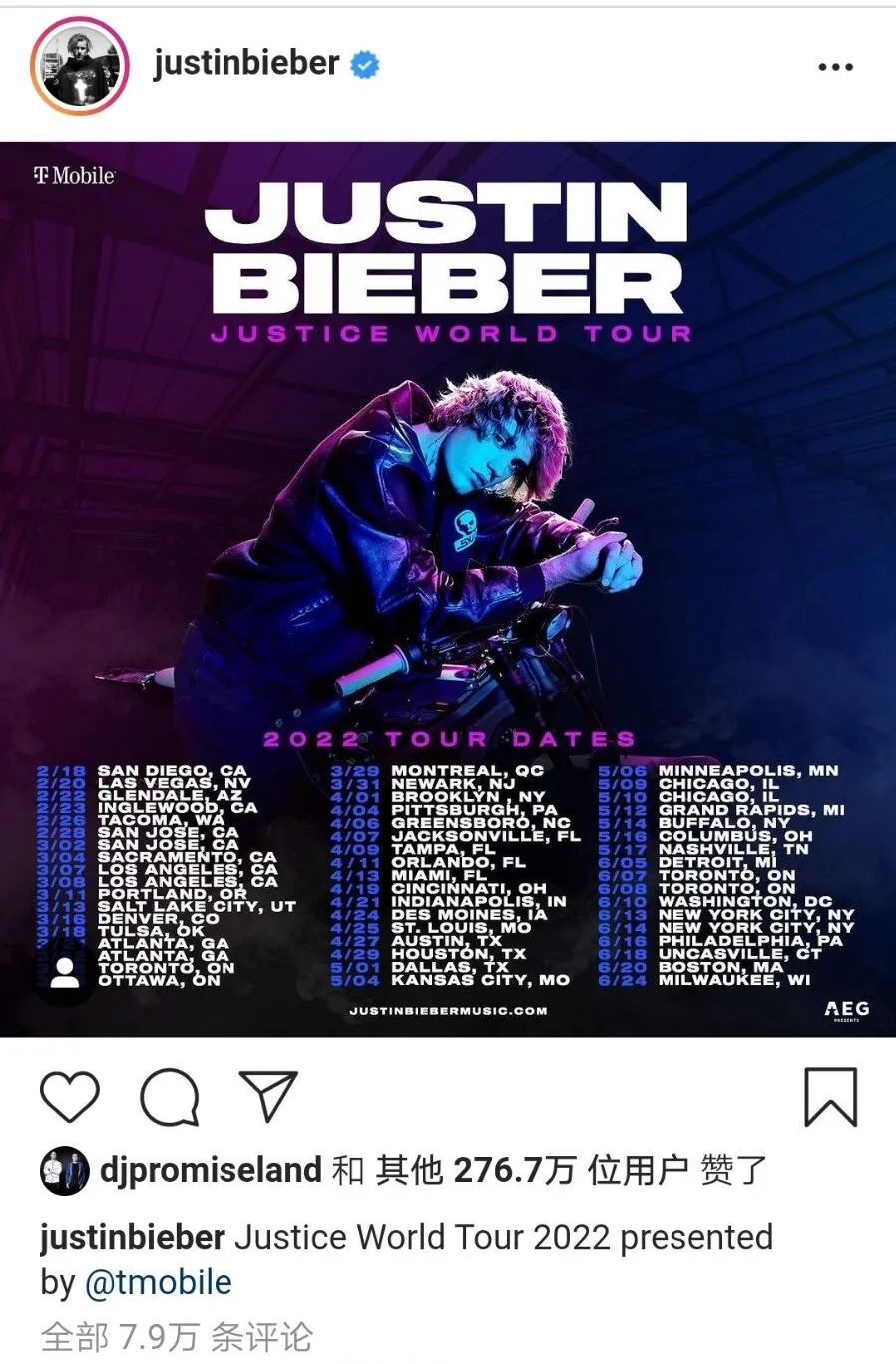Share the post via paper plane icon

pos(268,1096)
